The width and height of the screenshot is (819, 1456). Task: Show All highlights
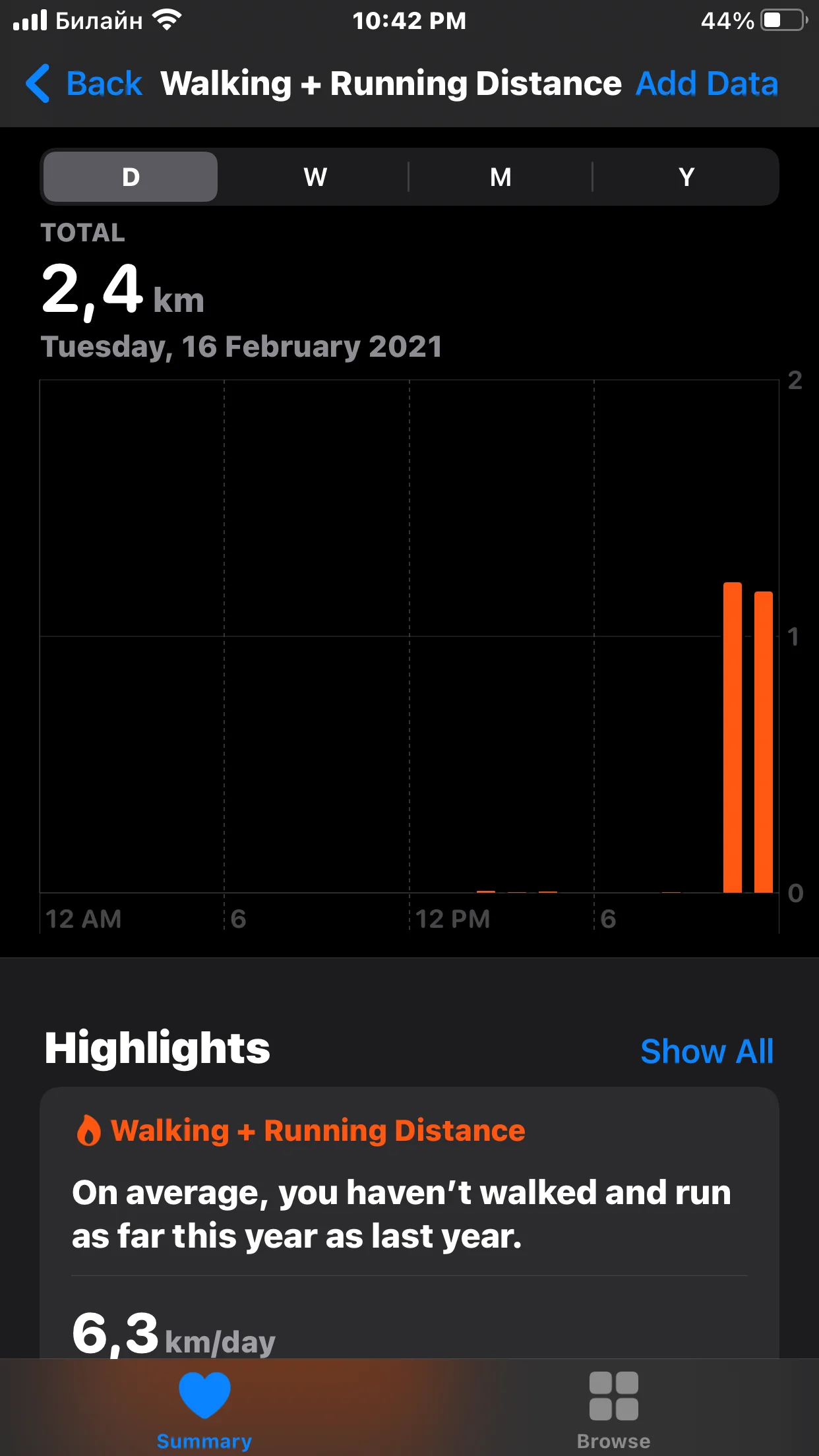click(x=706, y=1051)
